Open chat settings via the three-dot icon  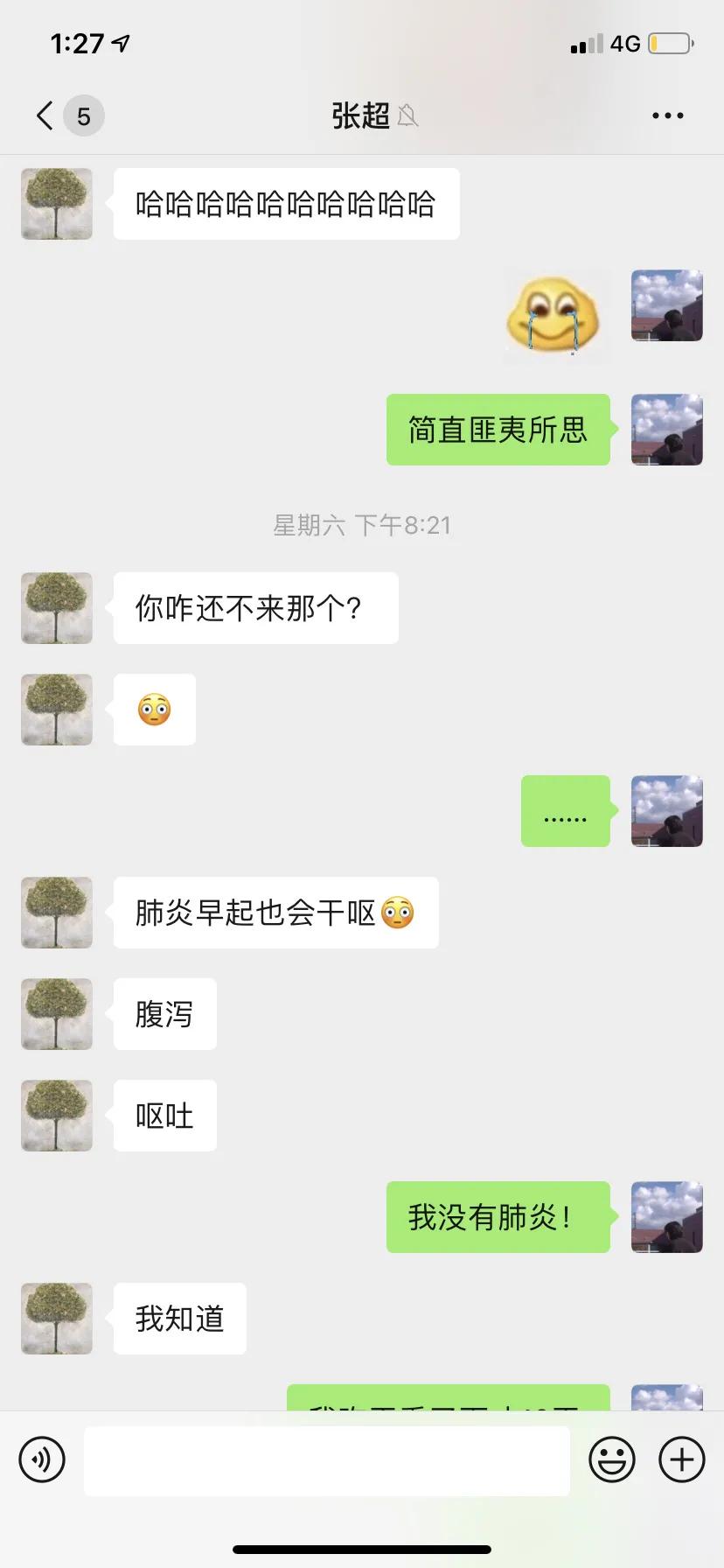668,115
